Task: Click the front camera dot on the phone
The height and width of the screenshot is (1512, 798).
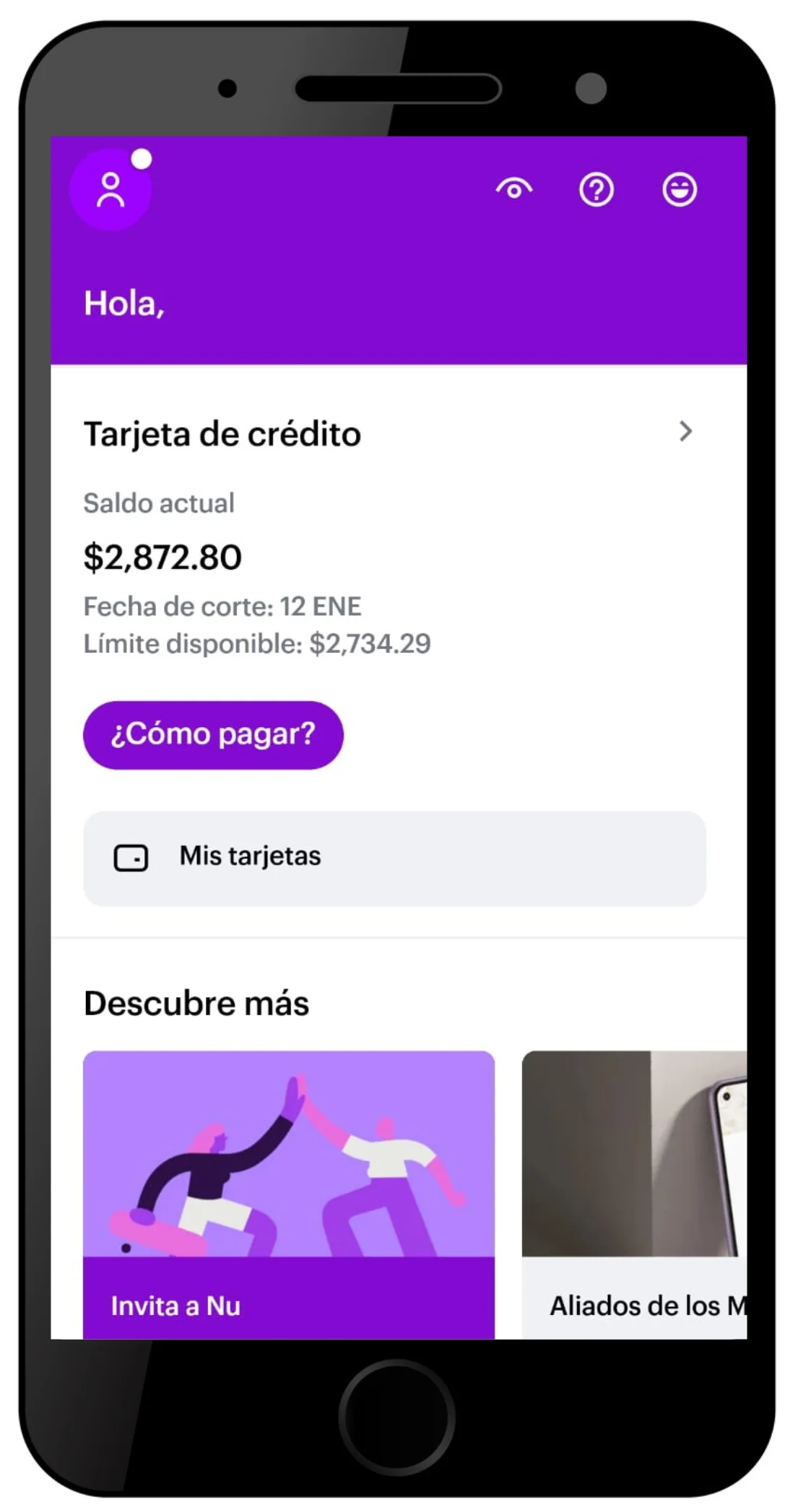Action: click(592, 89)
